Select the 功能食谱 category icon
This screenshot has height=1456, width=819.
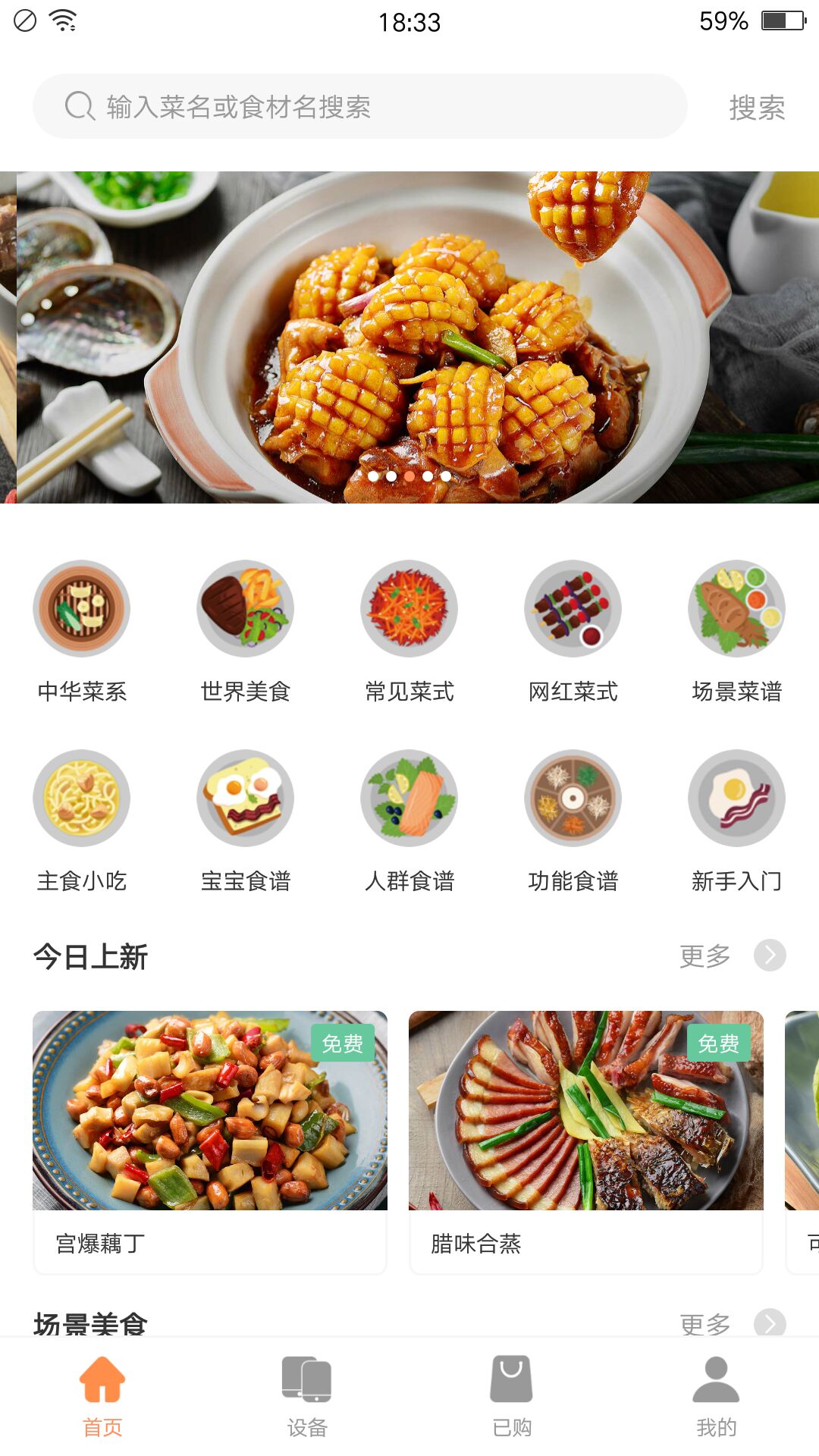coord(573,798)
